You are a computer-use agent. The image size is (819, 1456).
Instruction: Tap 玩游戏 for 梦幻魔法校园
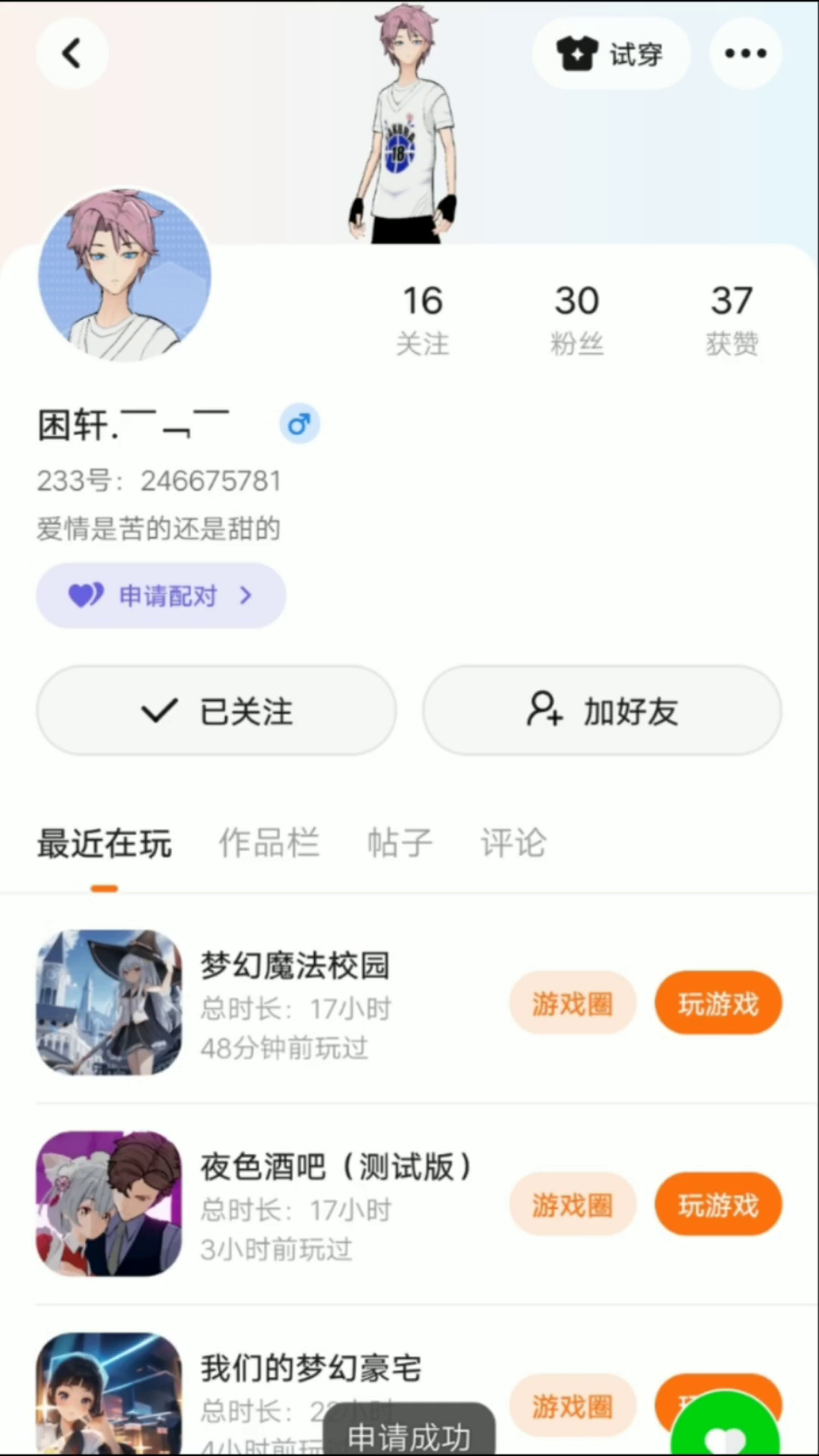(718, 1003)
